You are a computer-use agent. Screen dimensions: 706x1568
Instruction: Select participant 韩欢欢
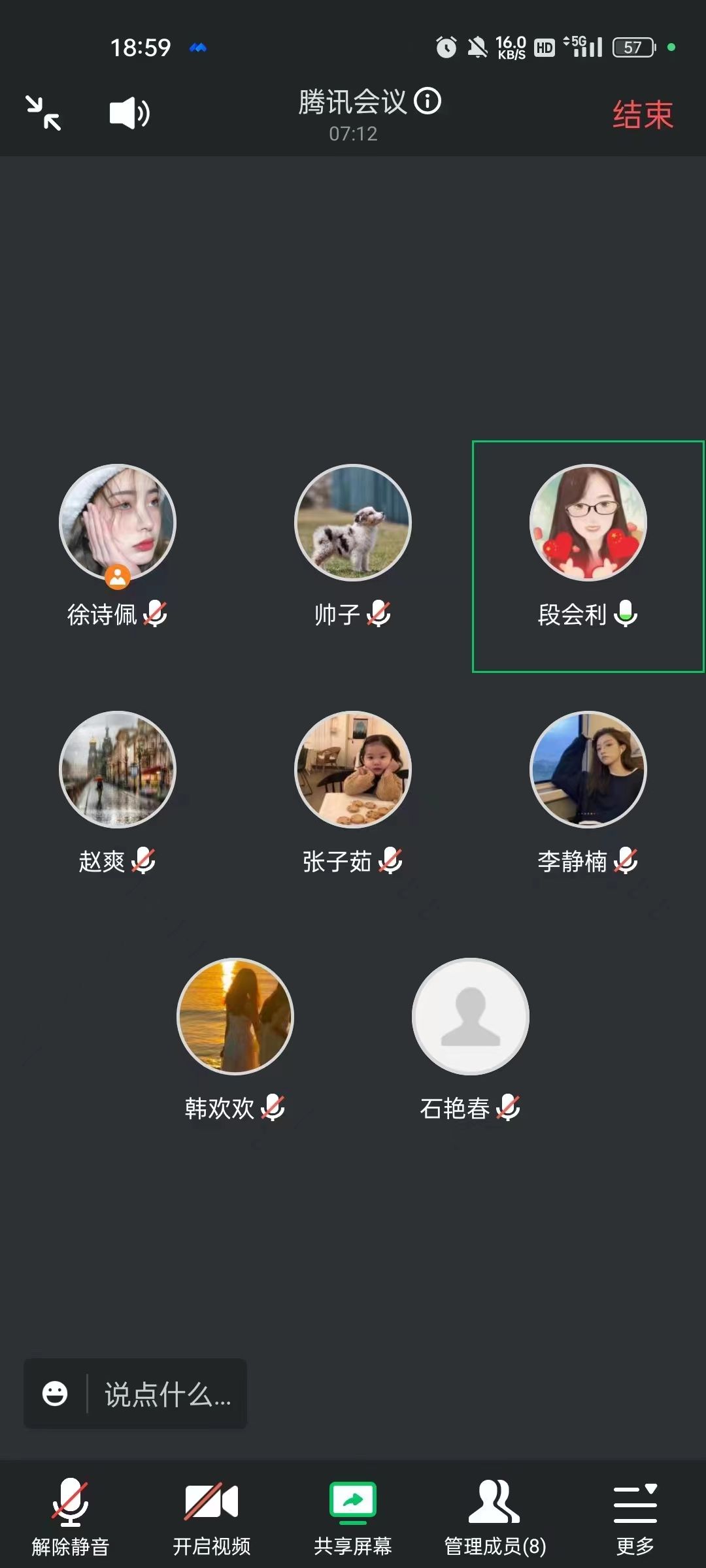(235, 1017)
